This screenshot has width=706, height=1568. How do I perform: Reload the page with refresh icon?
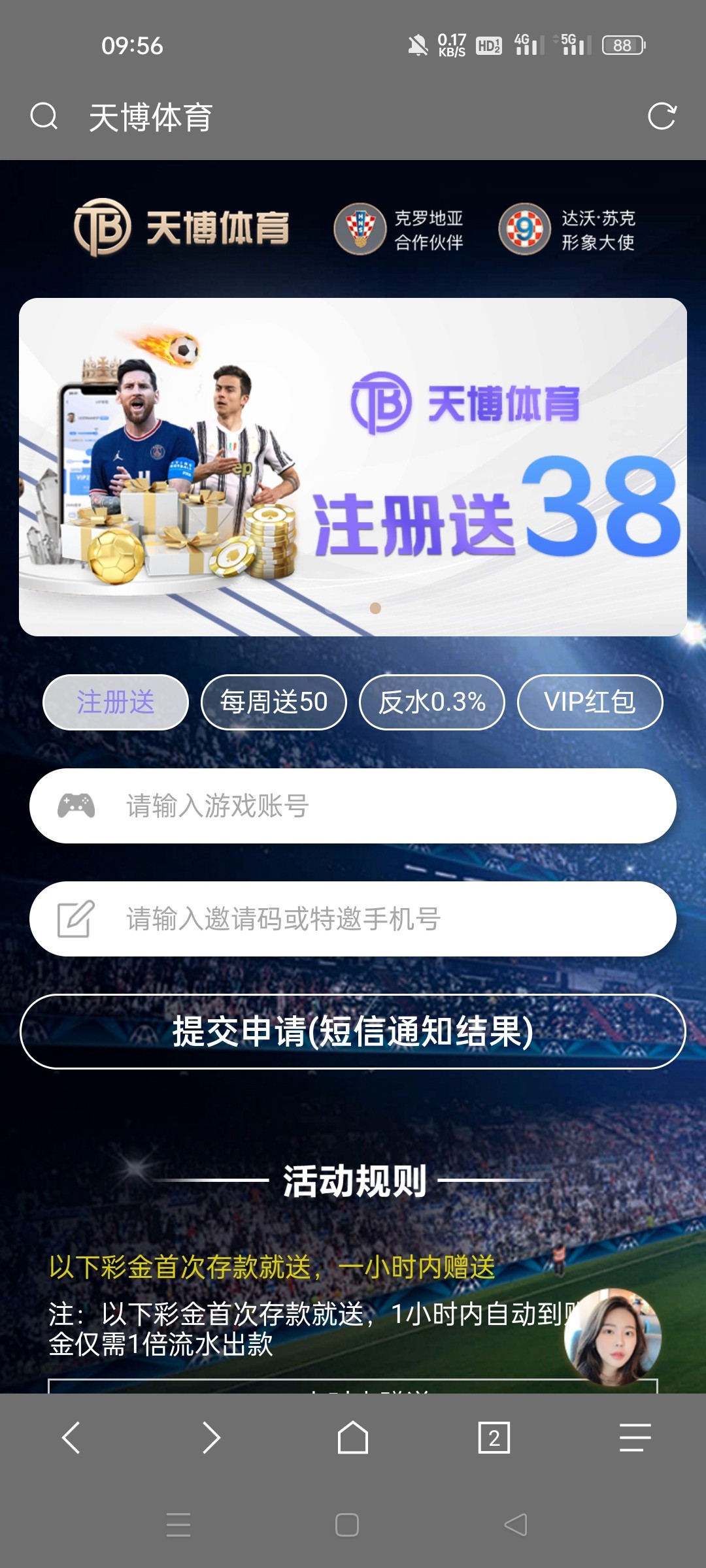[661, 117]
